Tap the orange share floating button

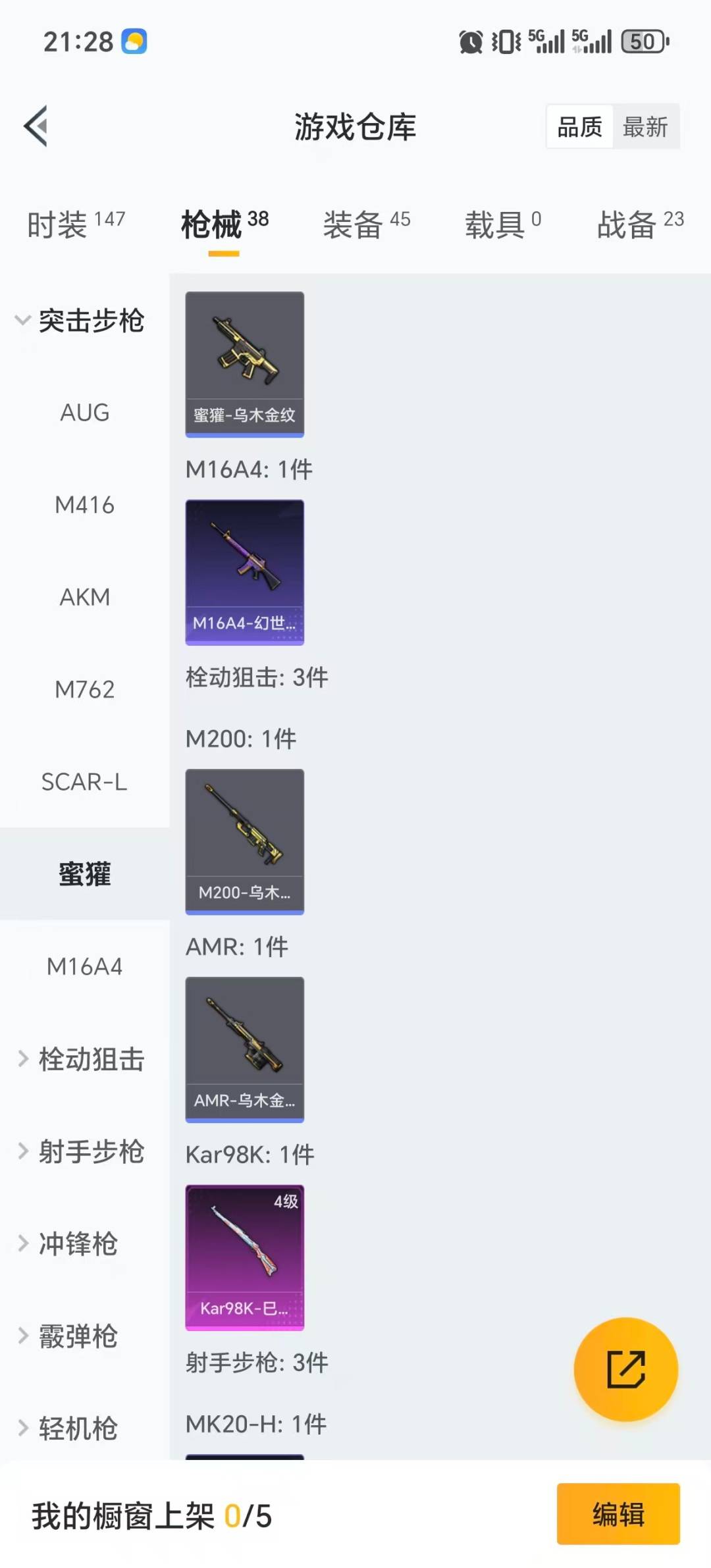625,1369
